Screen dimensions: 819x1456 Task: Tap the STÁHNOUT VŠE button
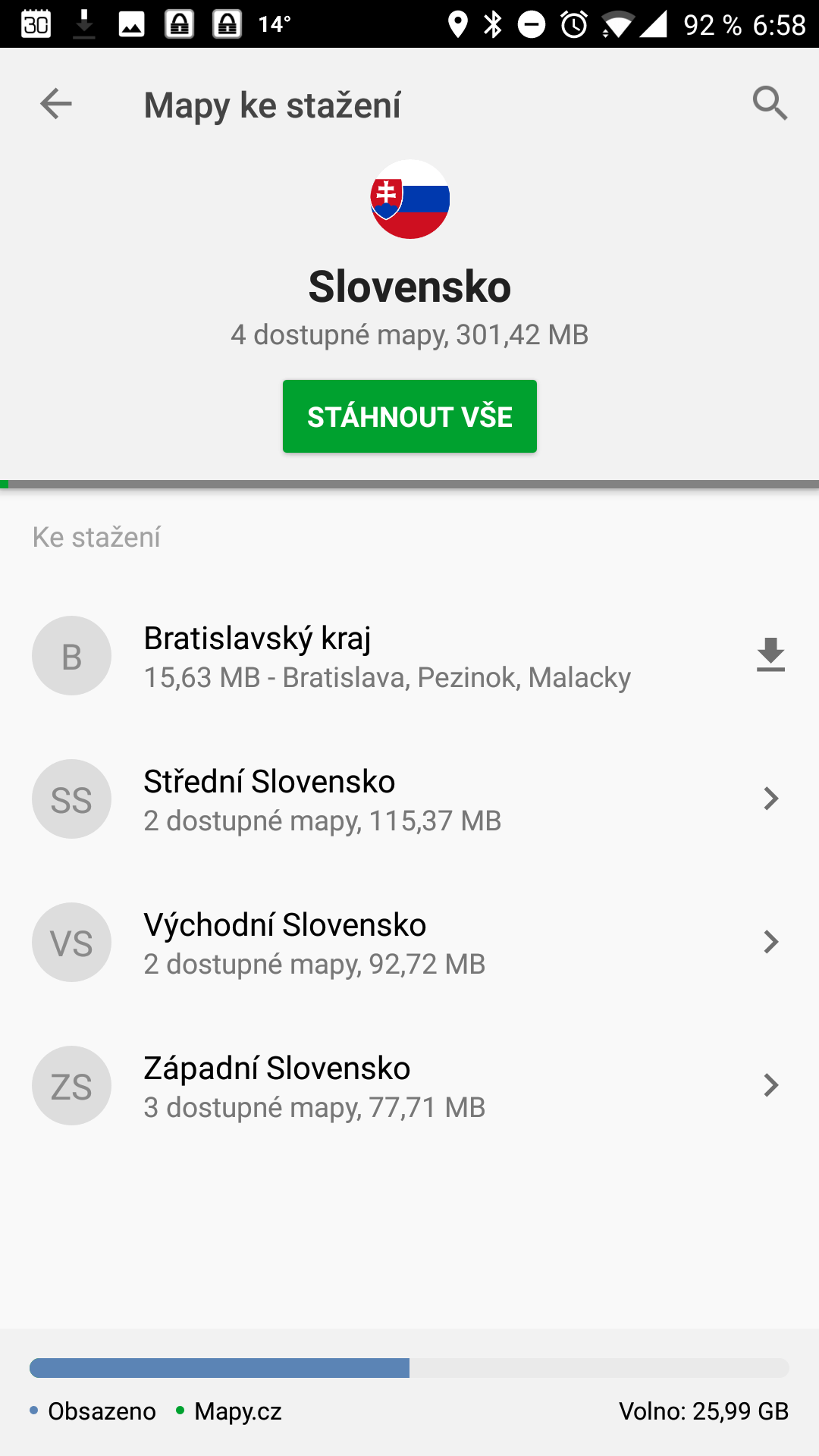click(x=409, y=416)
